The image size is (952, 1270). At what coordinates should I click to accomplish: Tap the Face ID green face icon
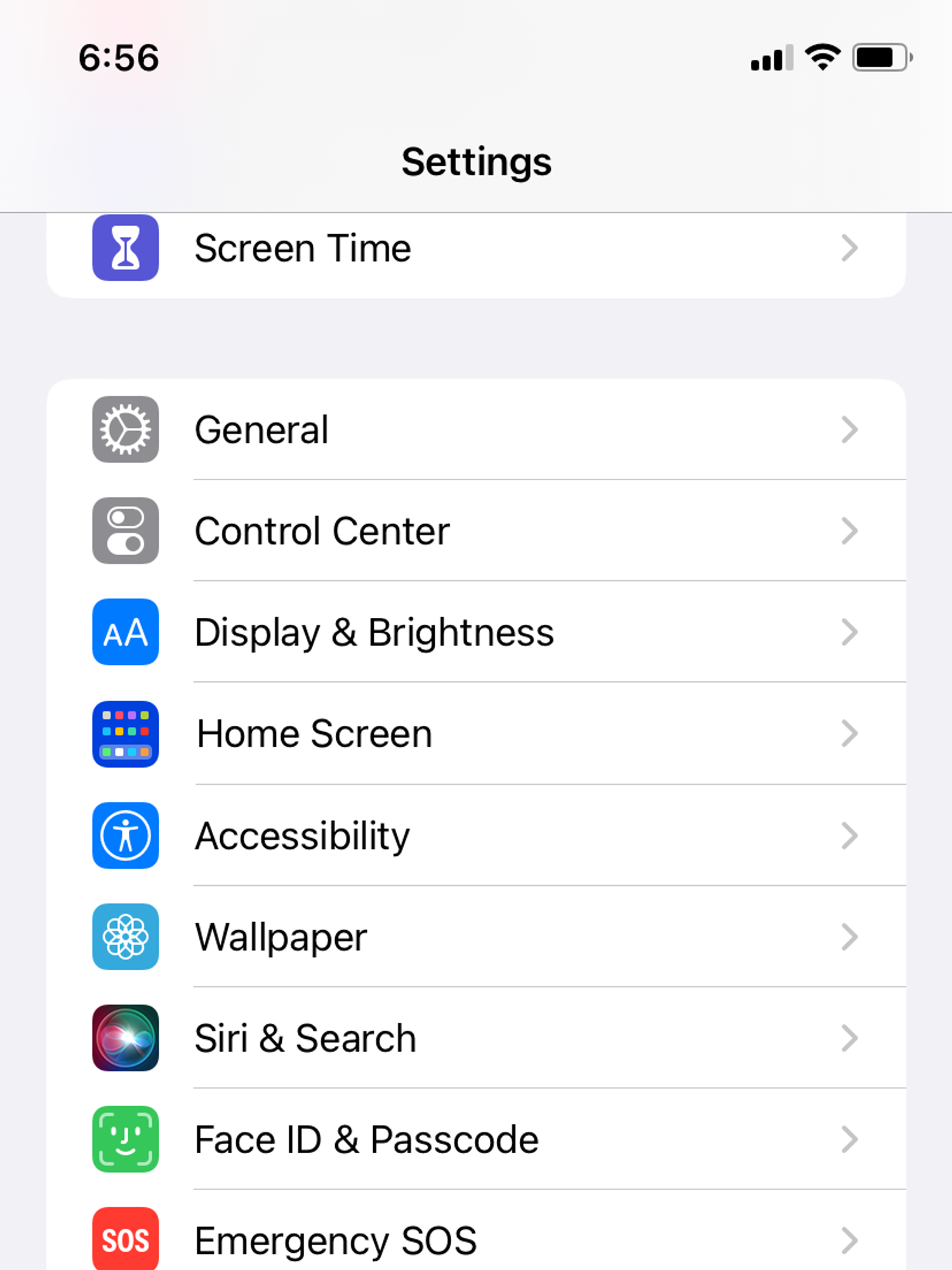(x=125, y=1140)
